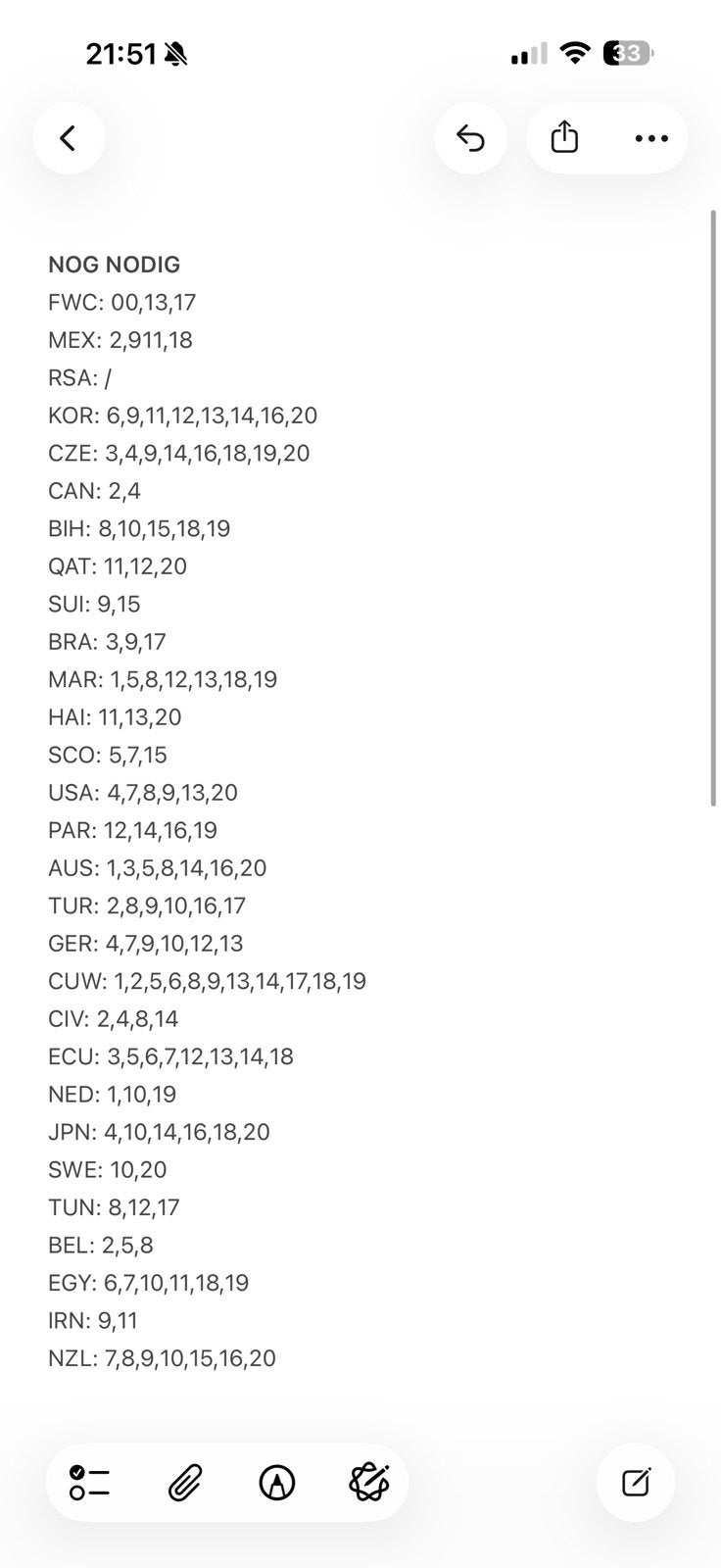The width and height of the screenshot is (721, 1568).
Task: Open the markup pen tool
Action: [277, 1483]
